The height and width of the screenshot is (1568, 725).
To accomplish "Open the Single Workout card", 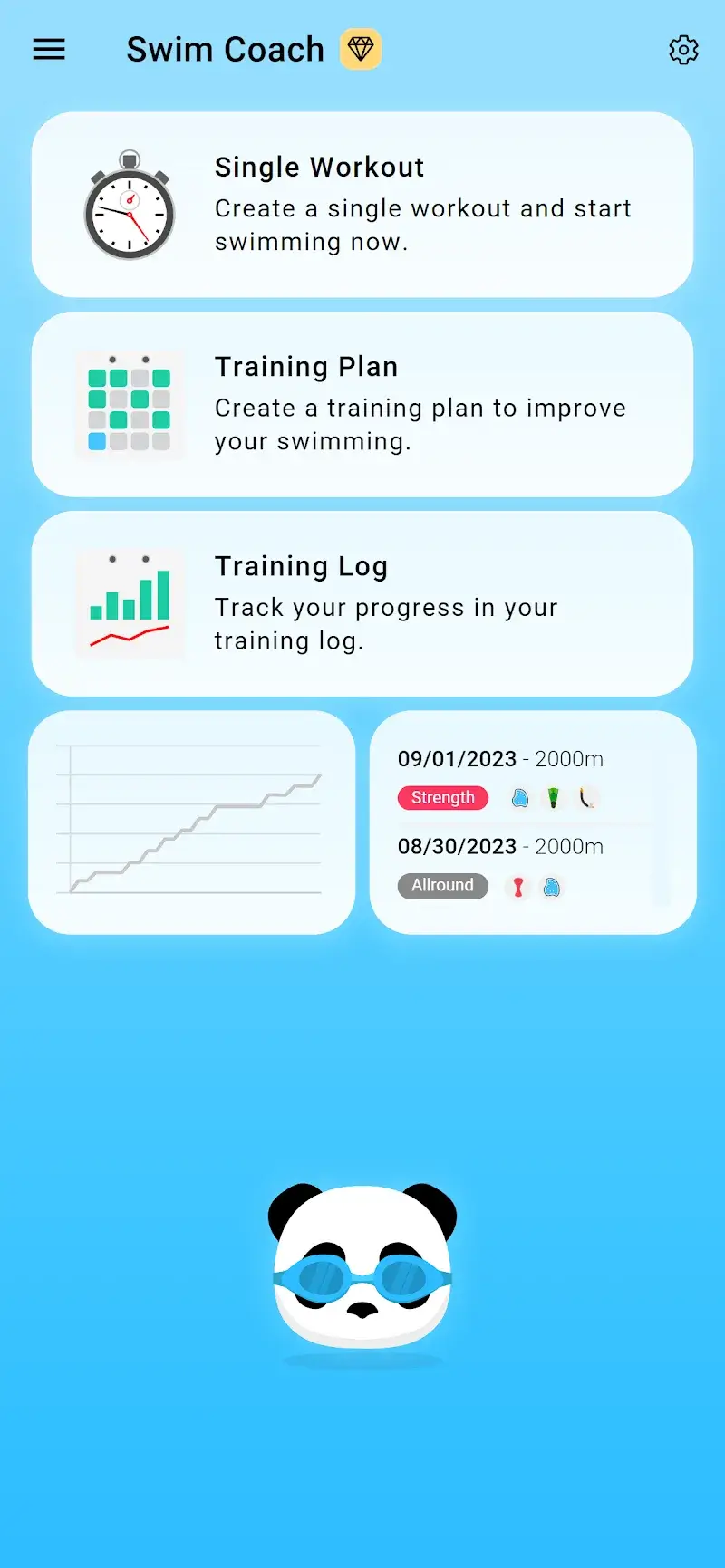I will pos(362,204).
